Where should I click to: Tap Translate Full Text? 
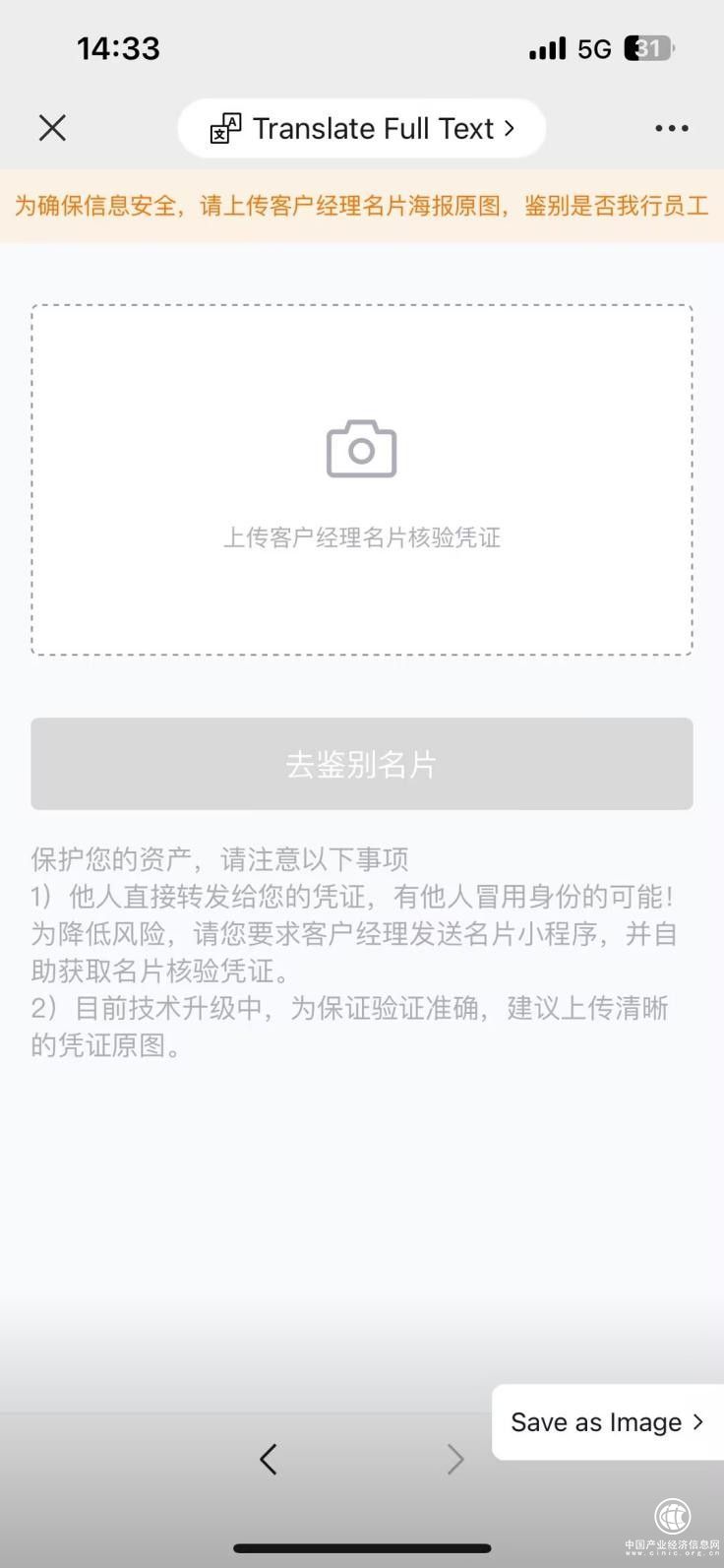[x=362, y=129]
